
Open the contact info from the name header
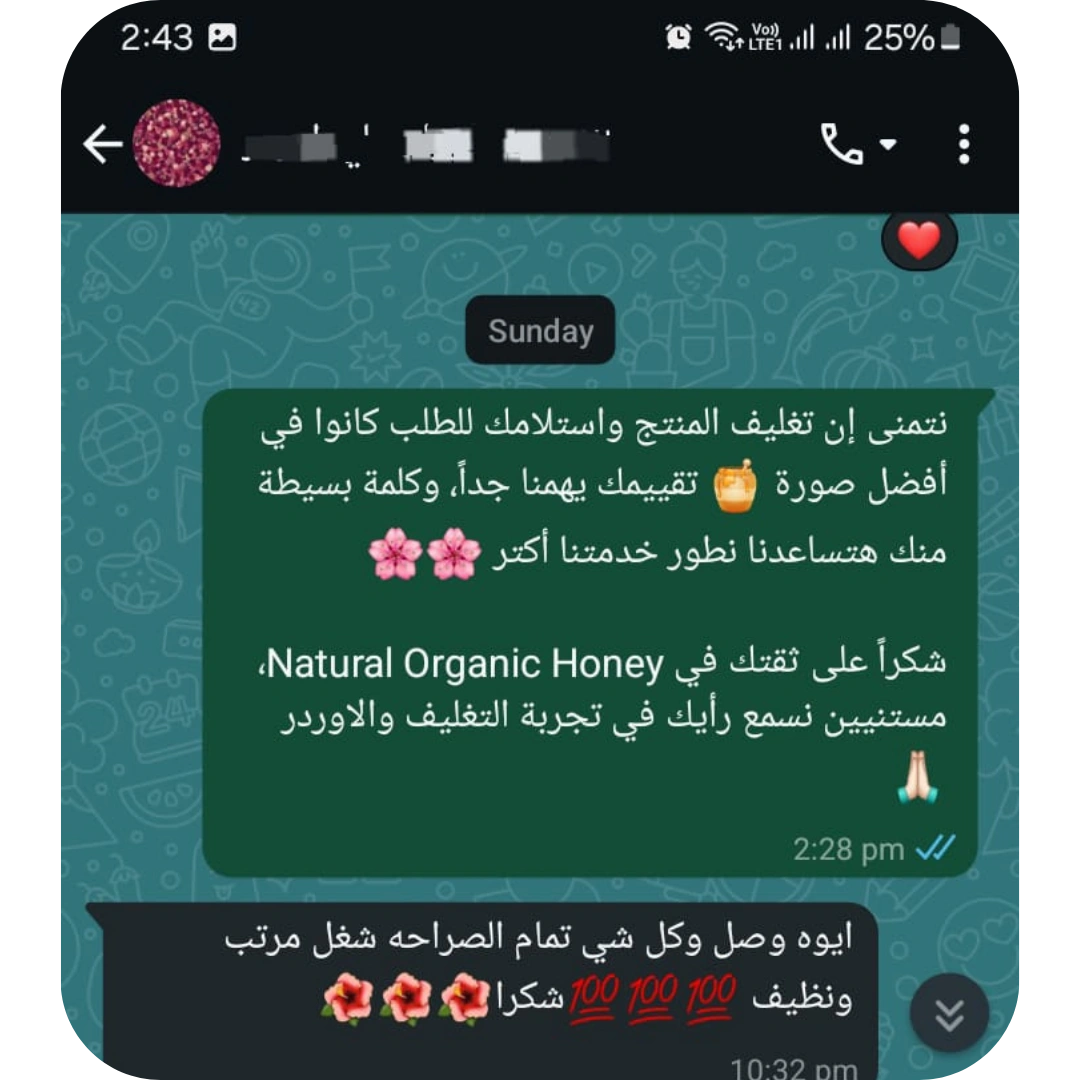[425, 146]
